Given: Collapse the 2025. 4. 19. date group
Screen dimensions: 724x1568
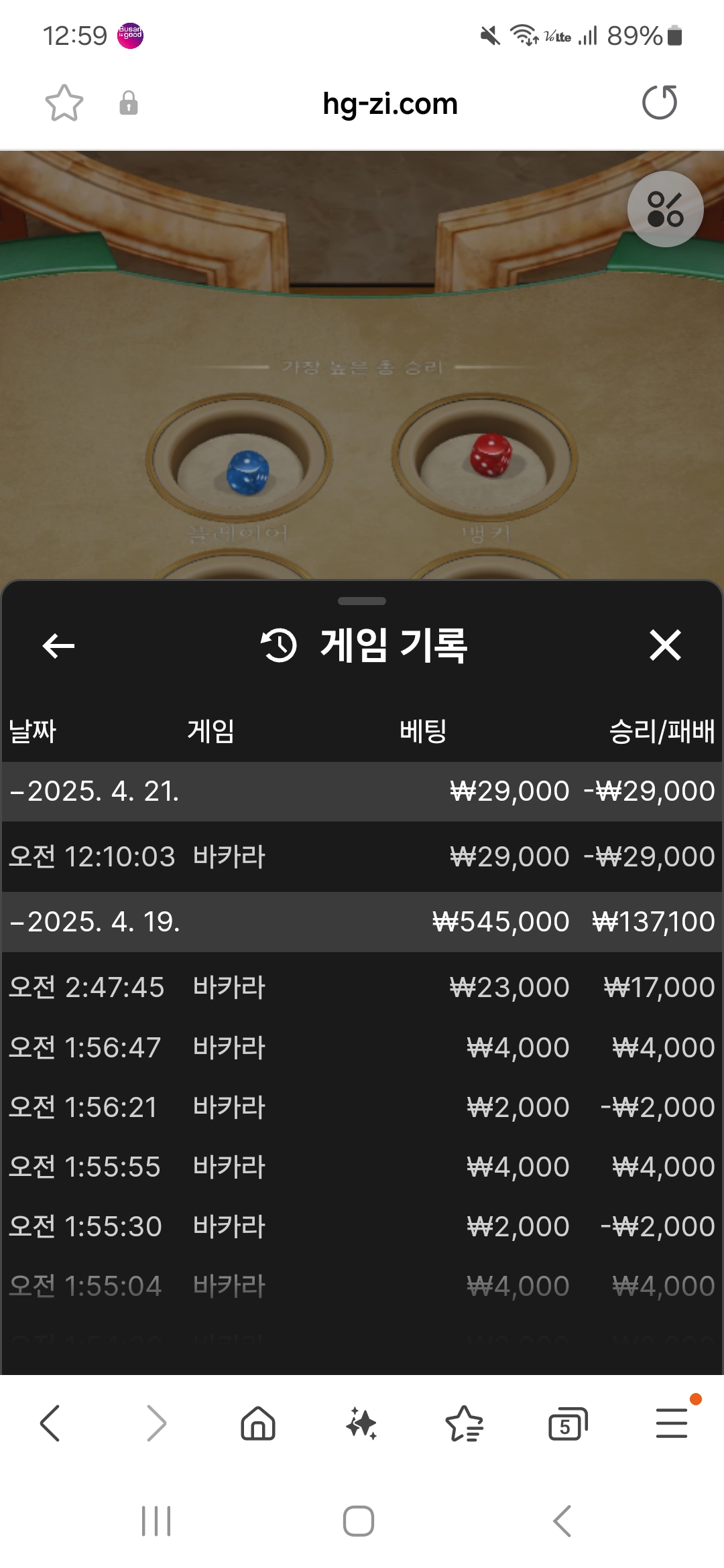Looking at the screenshot, I should pyautogui.click(x=94, y=922).
